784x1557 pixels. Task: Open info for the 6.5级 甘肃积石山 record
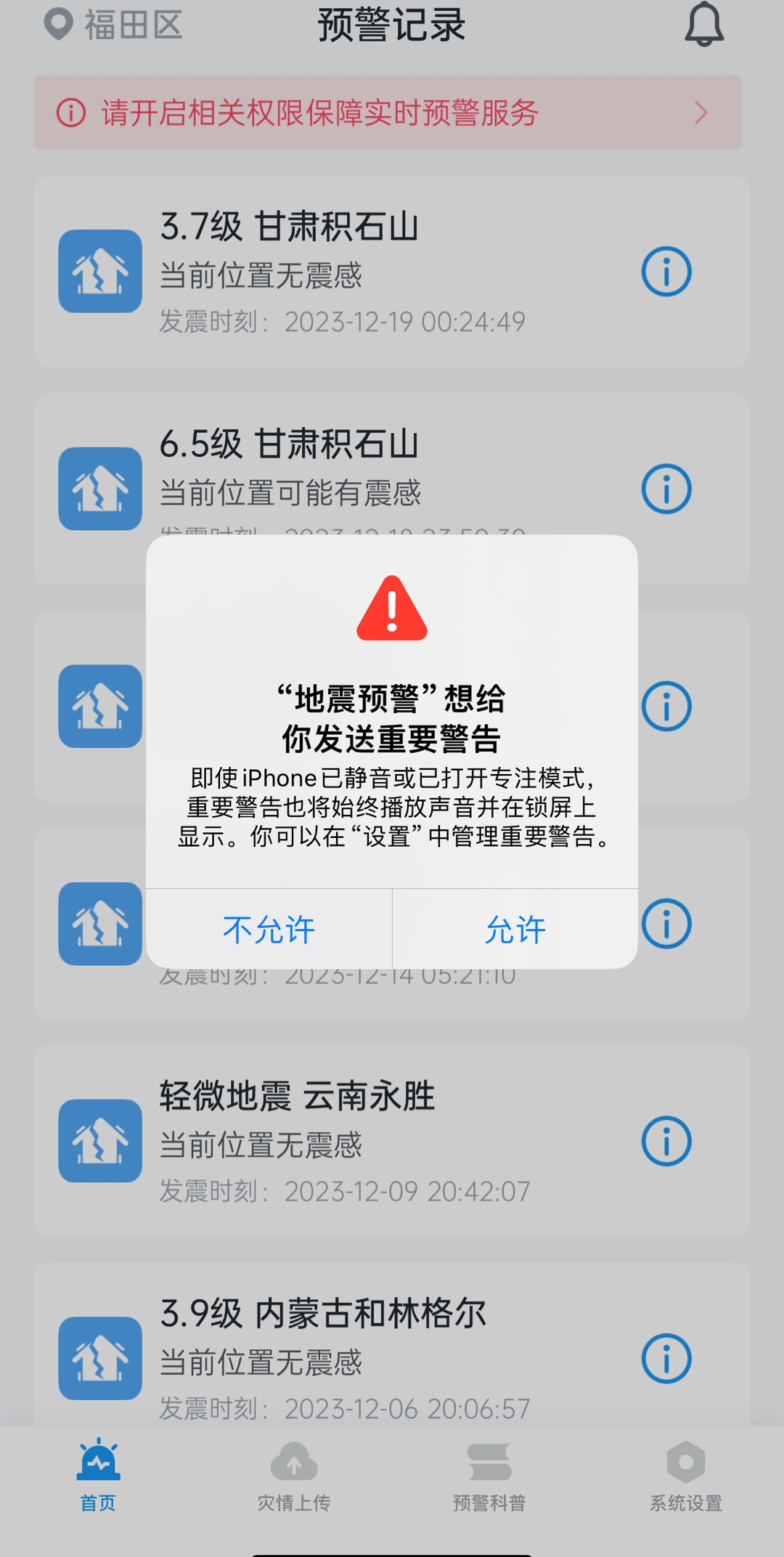click(666, 489)
